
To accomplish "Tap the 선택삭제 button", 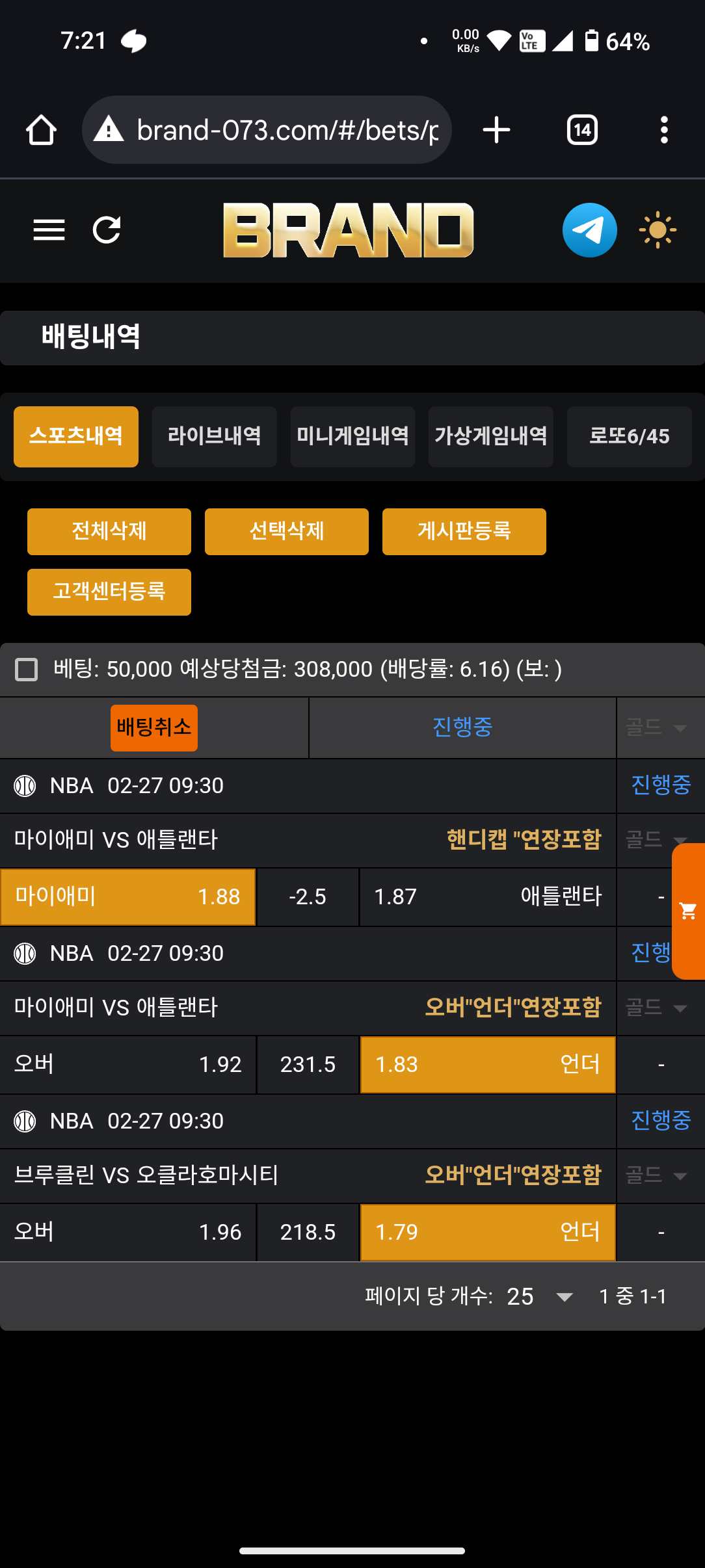I will [287, 531].
